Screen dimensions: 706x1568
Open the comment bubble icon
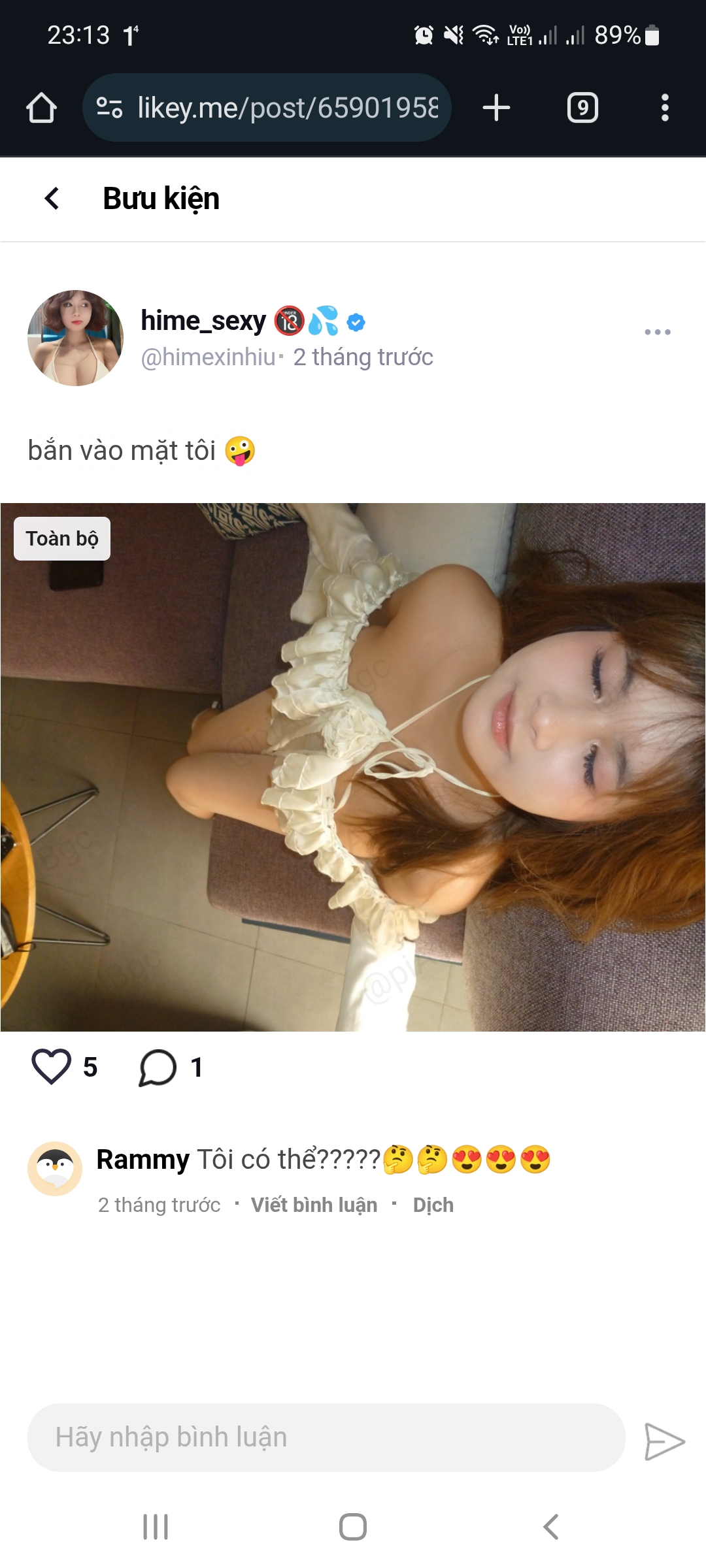[158, 1068]
